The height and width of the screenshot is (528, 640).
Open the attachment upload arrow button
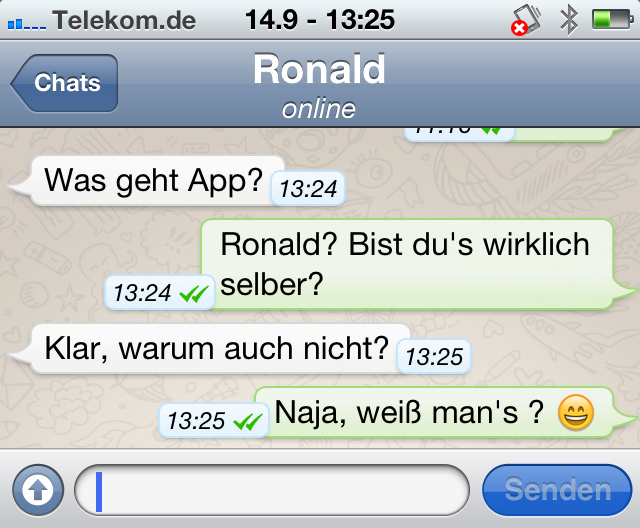pos(37,490)
